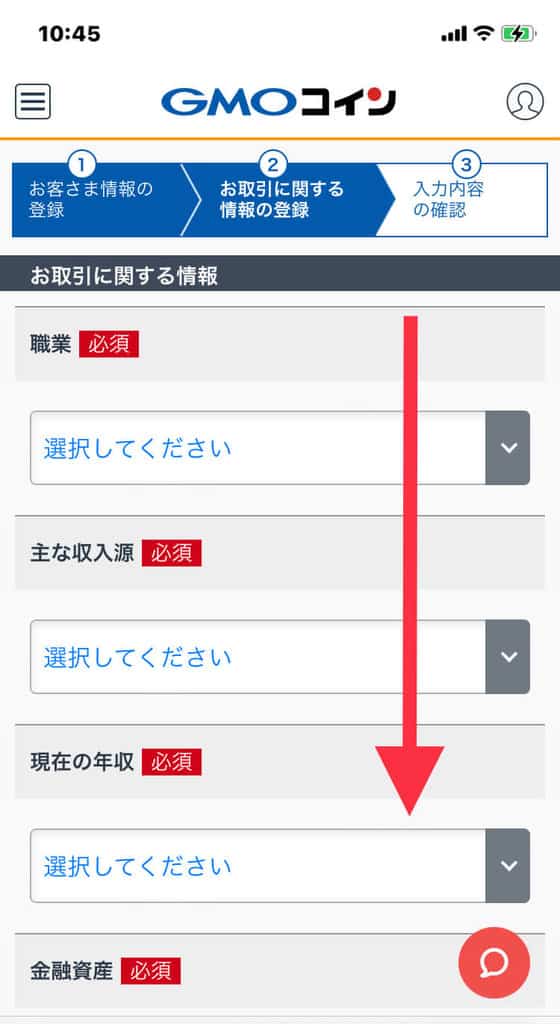Expand the 職業 dropdown
Screen dimensions: 560x1024
point(280,448)
